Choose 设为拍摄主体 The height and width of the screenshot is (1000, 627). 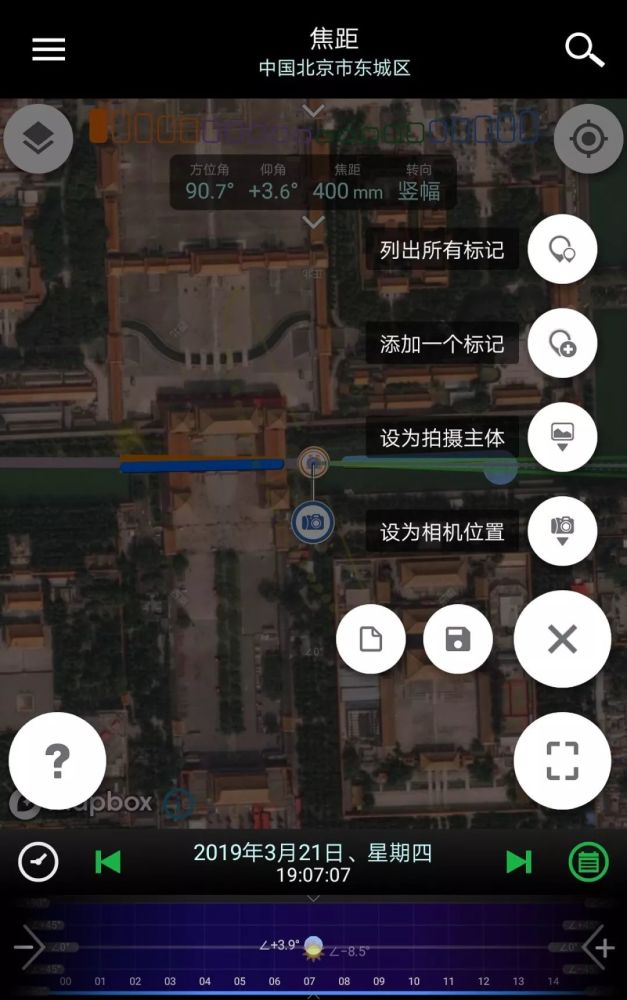coord(562,438)
